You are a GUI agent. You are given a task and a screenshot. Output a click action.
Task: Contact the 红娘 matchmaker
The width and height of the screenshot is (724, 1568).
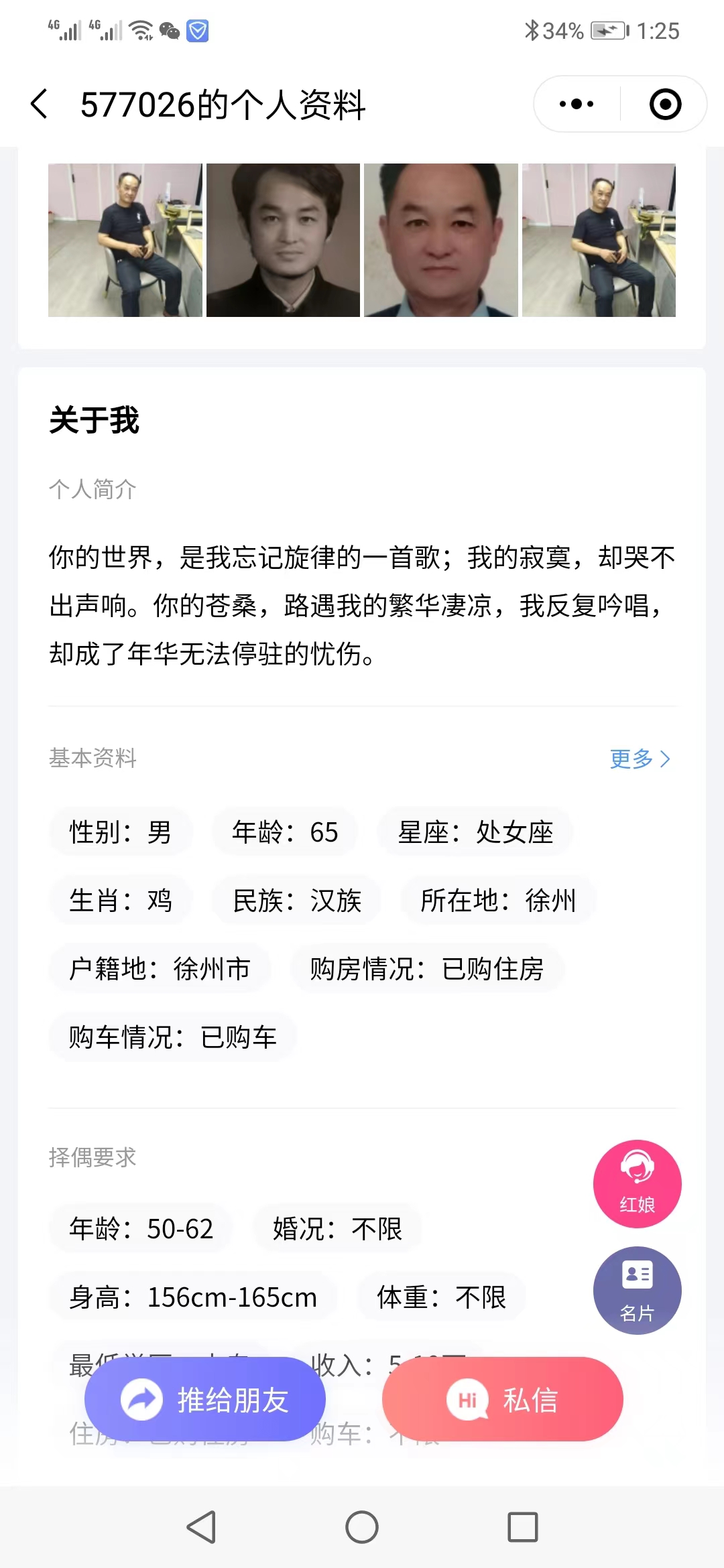[637, 1183]
